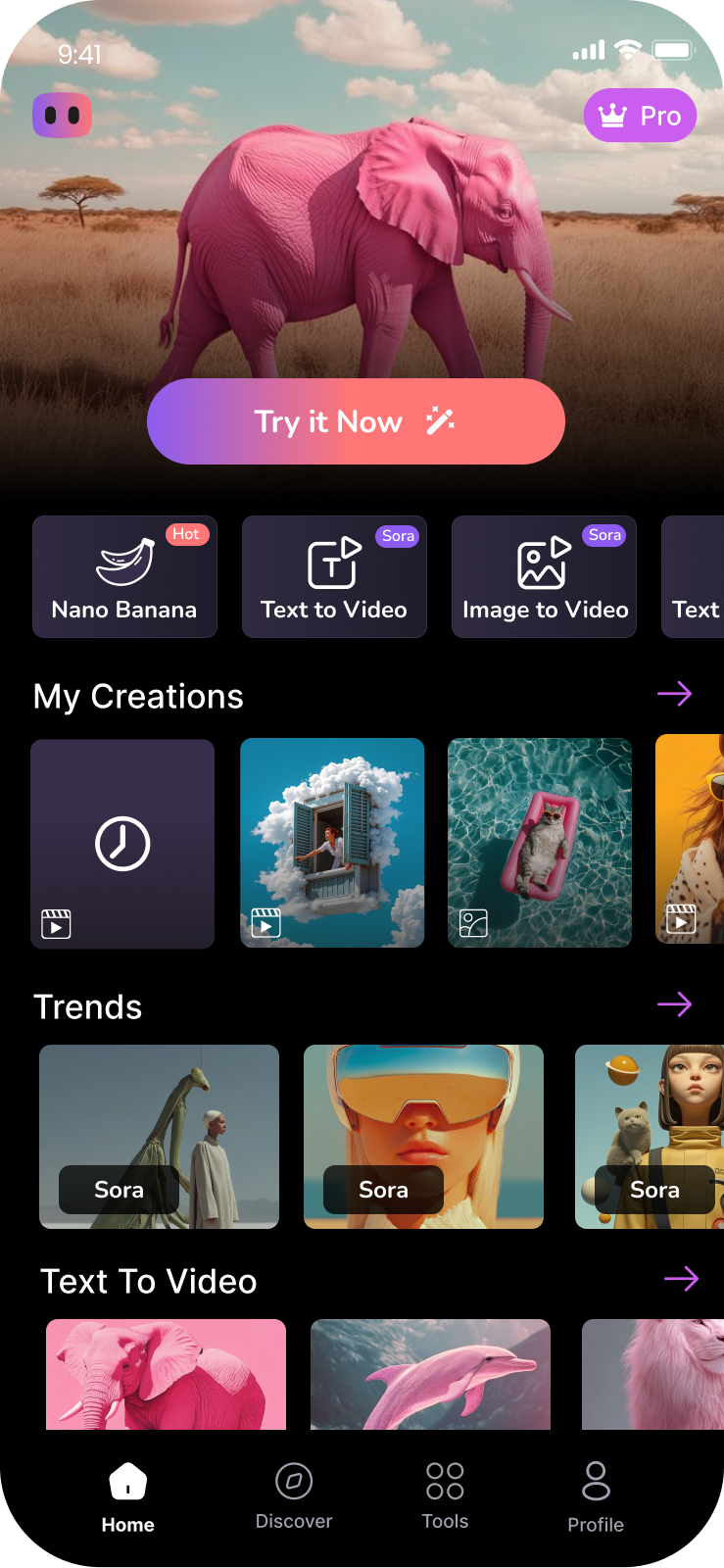Click the video clapper badge on the cloud-window creation

pos(265,922)
